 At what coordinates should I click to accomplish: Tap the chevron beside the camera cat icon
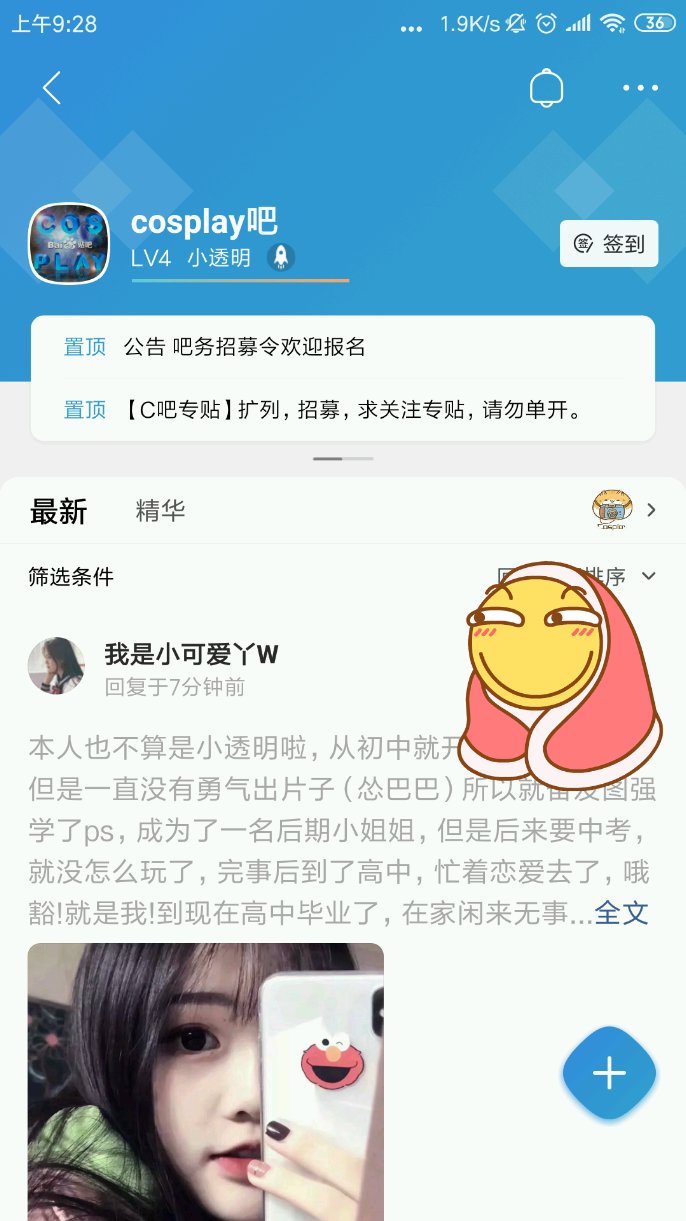652,510
